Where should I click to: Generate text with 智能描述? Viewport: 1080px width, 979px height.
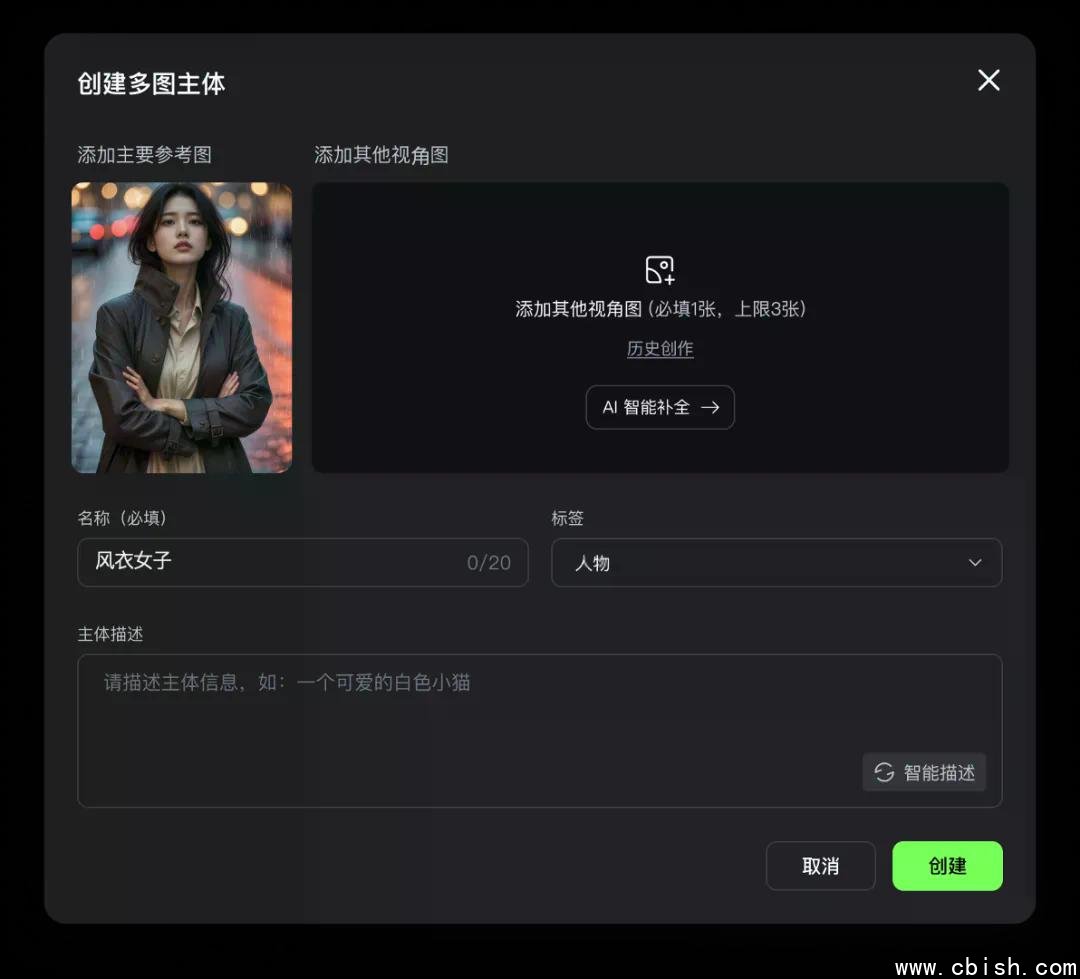click(924, 773)
